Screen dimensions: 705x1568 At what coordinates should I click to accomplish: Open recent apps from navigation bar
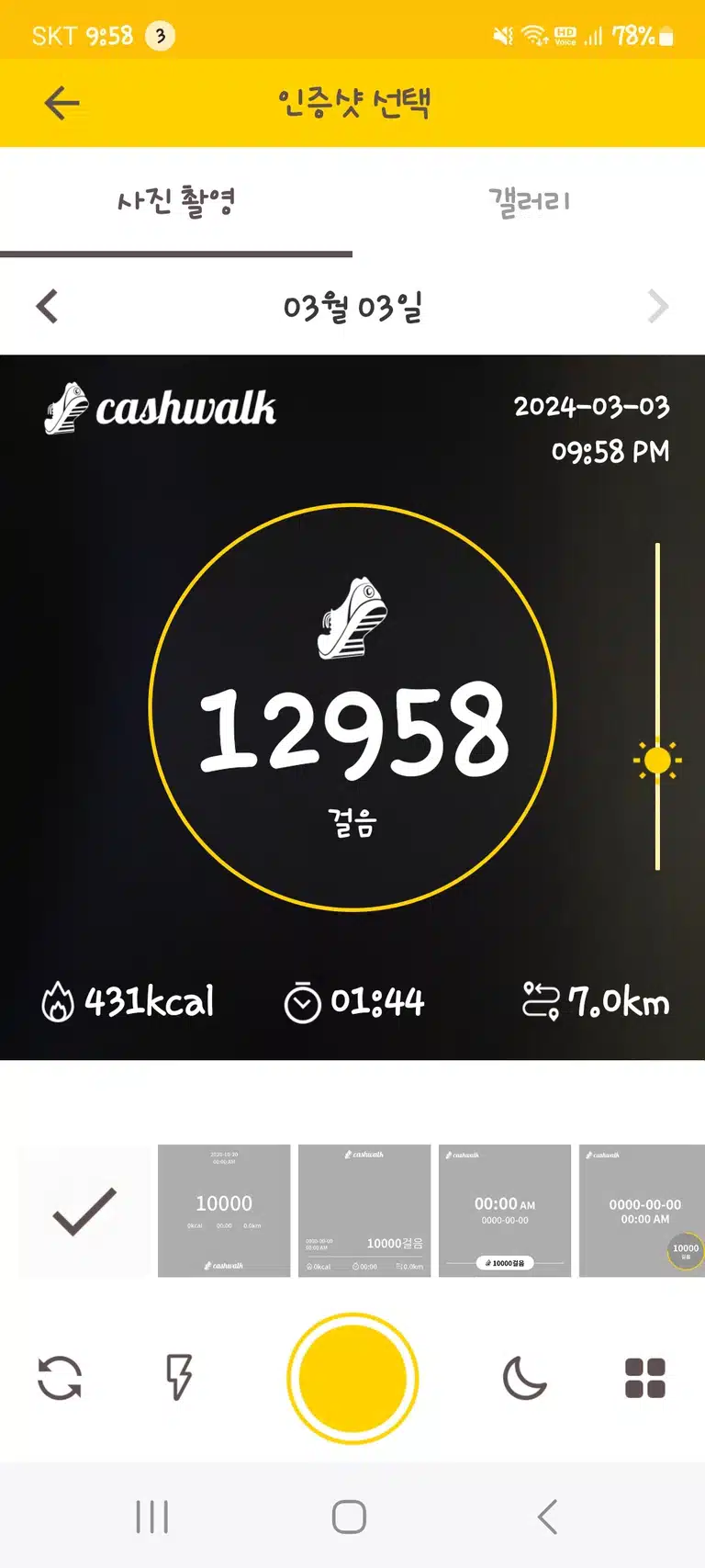coord(152,1517)
